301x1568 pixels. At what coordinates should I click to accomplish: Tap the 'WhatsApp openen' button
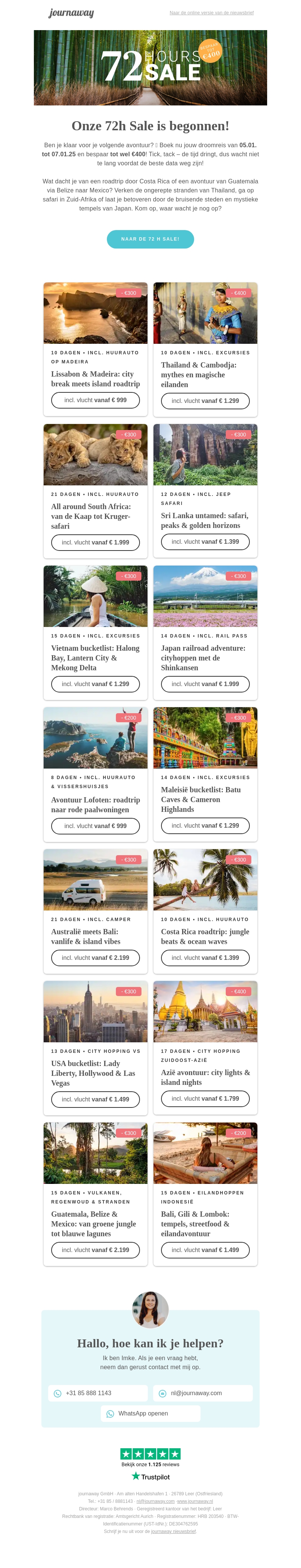pos(150,1413)
